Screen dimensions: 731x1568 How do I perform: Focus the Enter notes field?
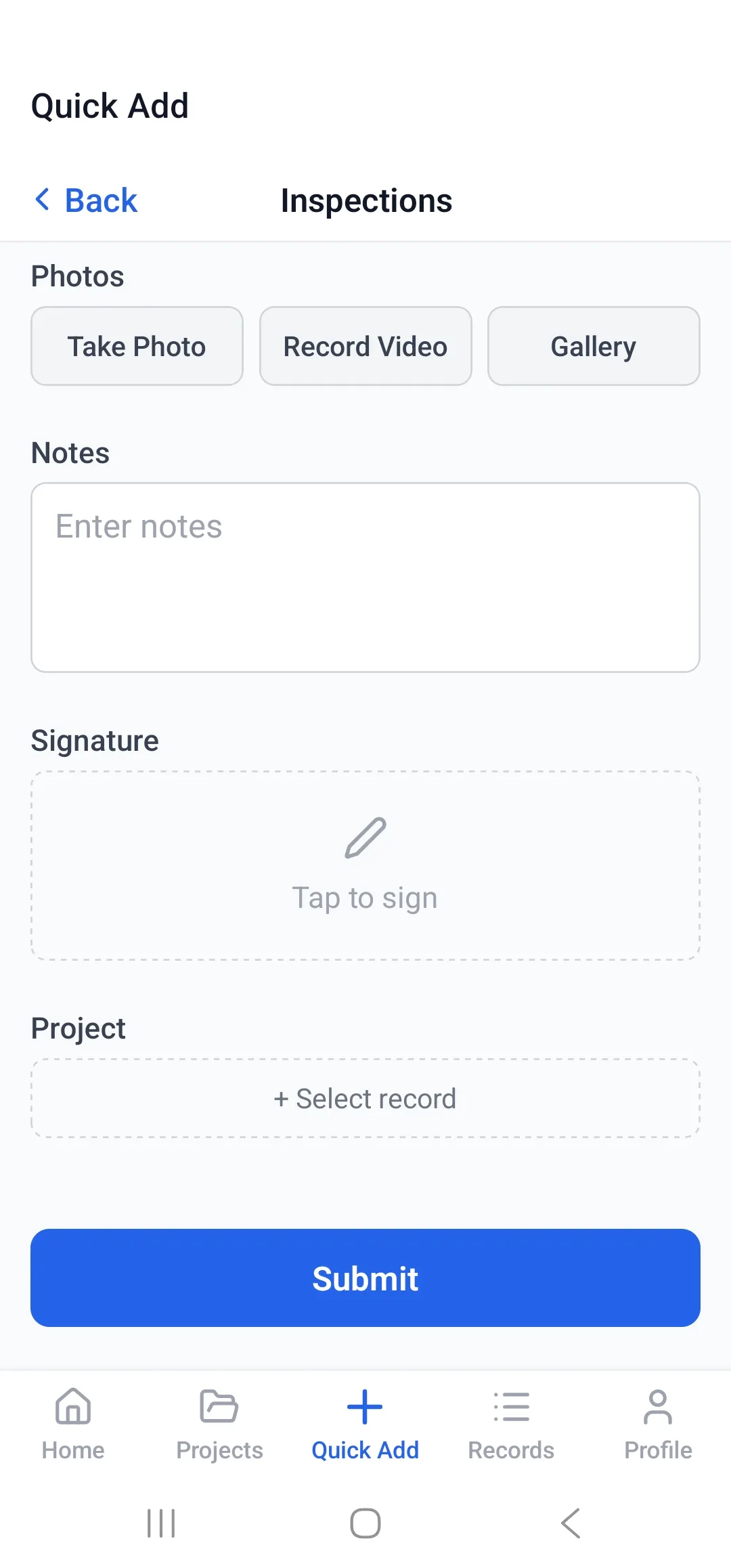(365, 577)
